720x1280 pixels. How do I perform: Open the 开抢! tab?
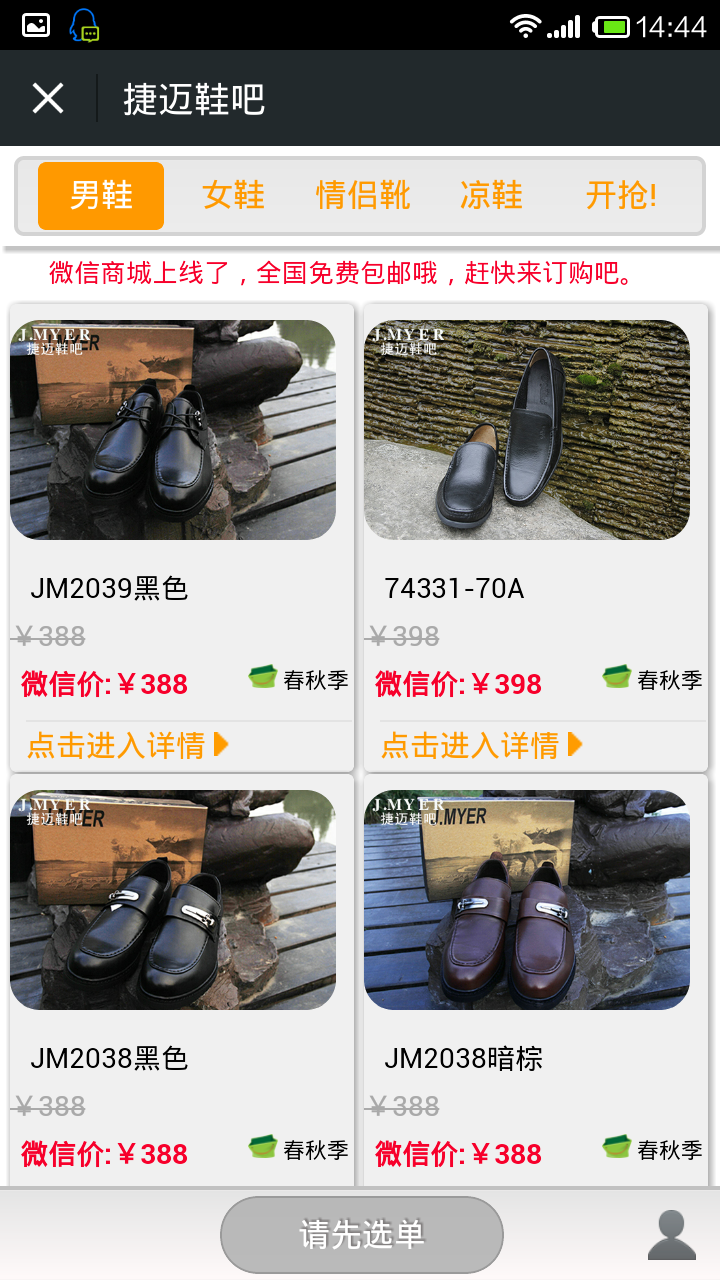coord(621,195)
